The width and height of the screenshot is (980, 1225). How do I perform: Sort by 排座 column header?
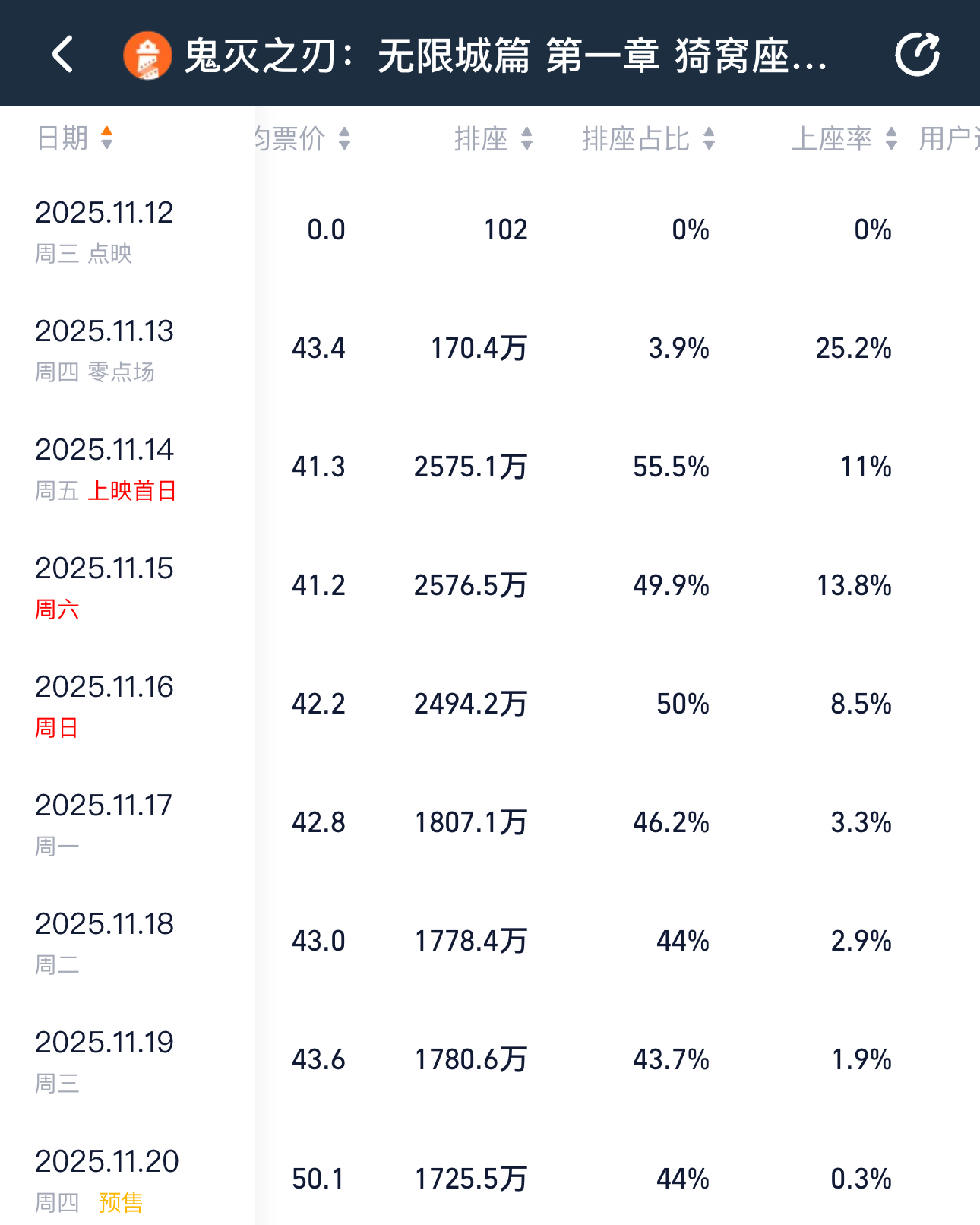[x=493, y=138]
